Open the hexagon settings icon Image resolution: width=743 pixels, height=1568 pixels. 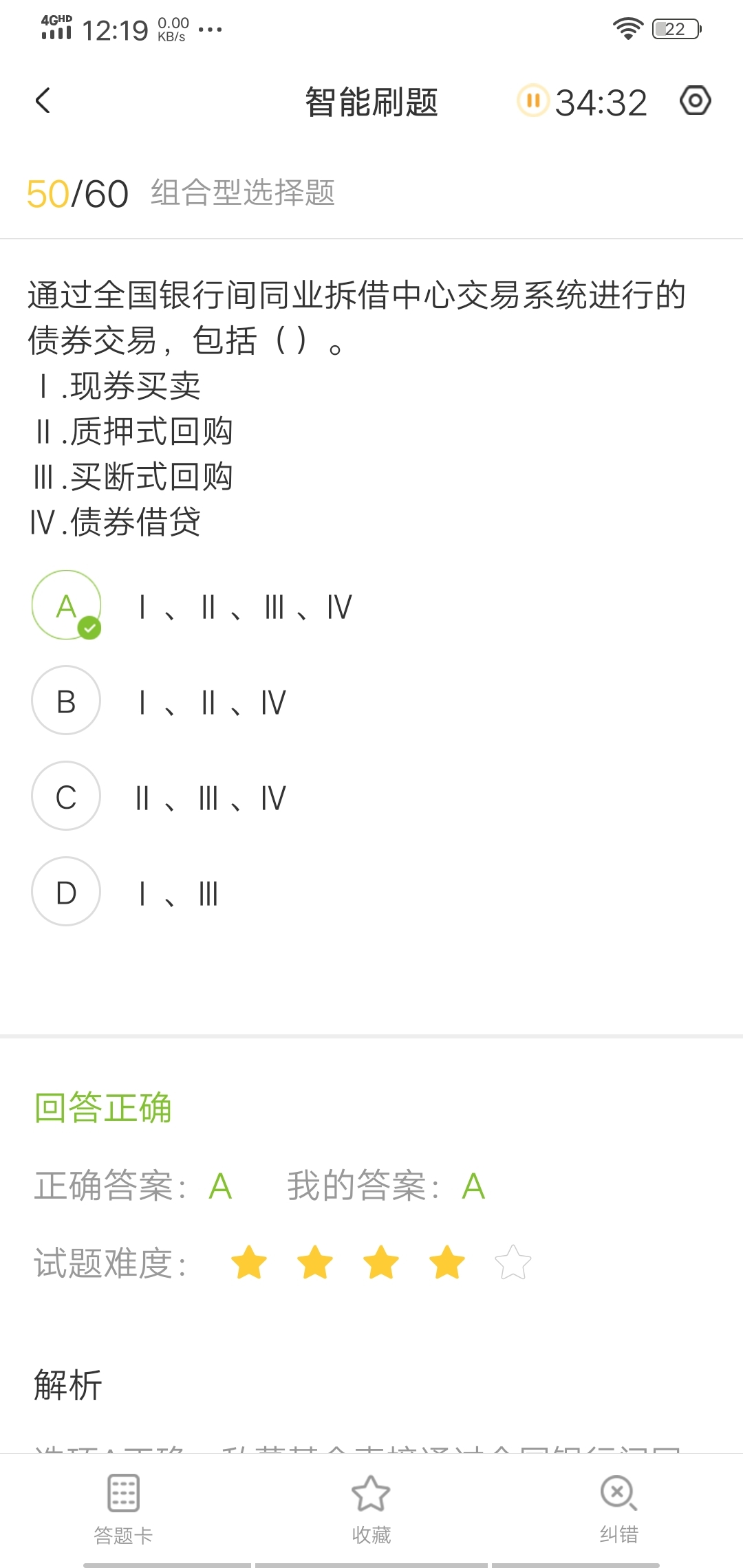coord(695,101)
